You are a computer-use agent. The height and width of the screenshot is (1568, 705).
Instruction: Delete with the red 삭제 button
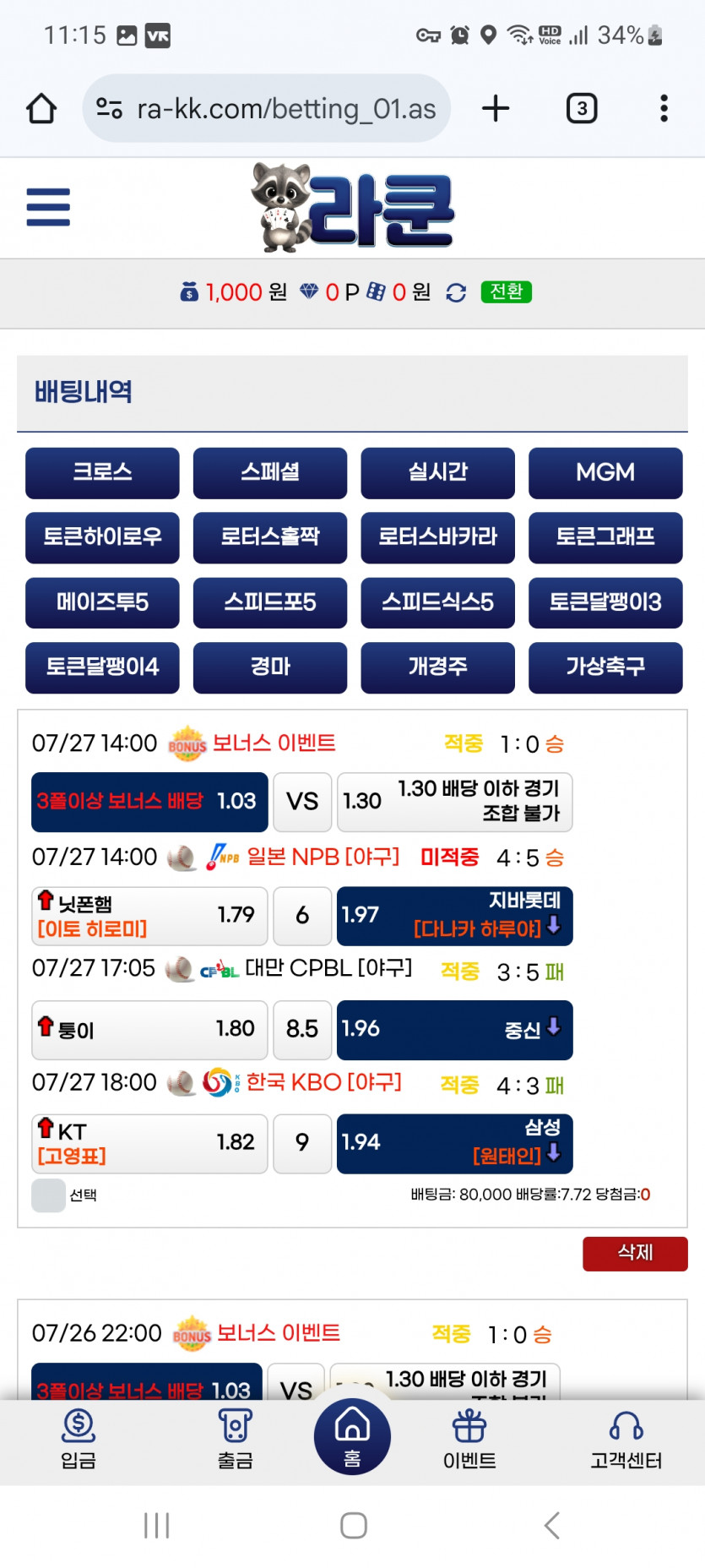pyautogui.click(x=635, y=1253)
